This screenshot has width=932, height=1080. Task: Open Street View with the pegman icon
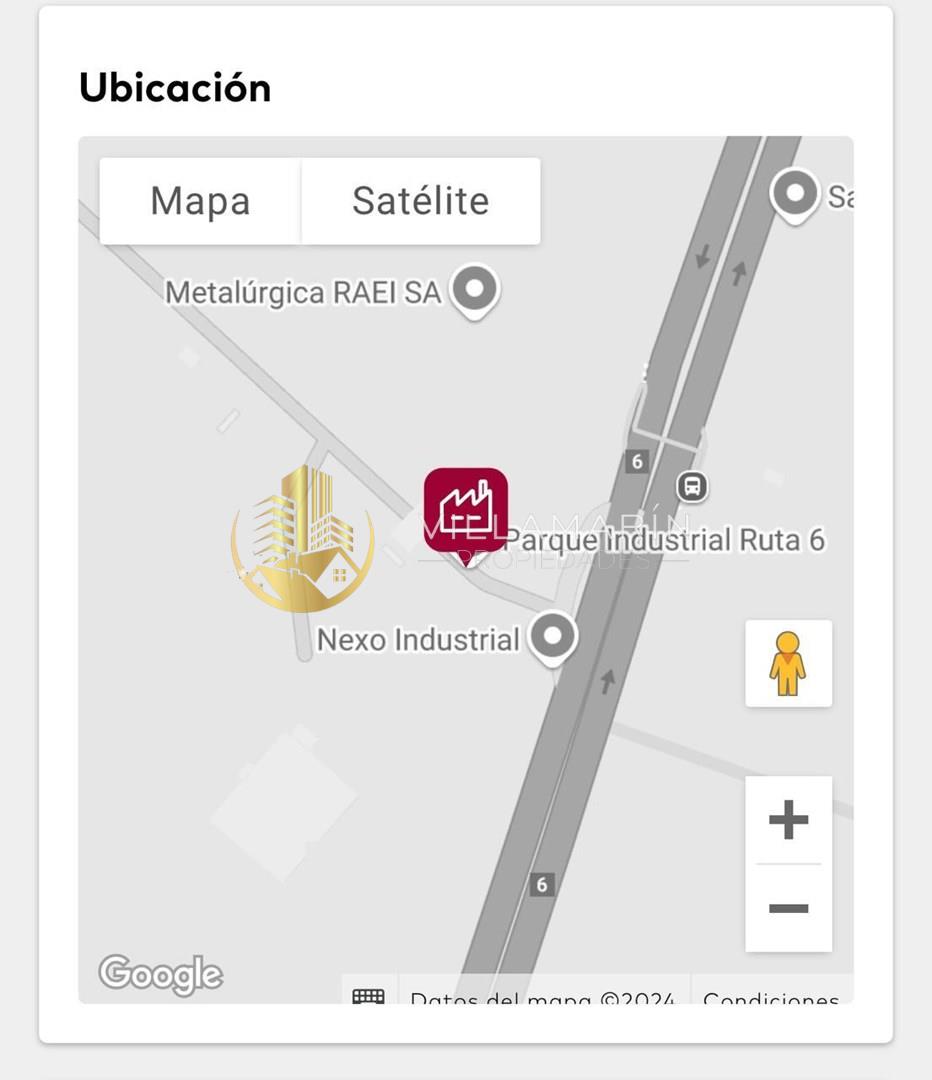[x=788, y=663]
